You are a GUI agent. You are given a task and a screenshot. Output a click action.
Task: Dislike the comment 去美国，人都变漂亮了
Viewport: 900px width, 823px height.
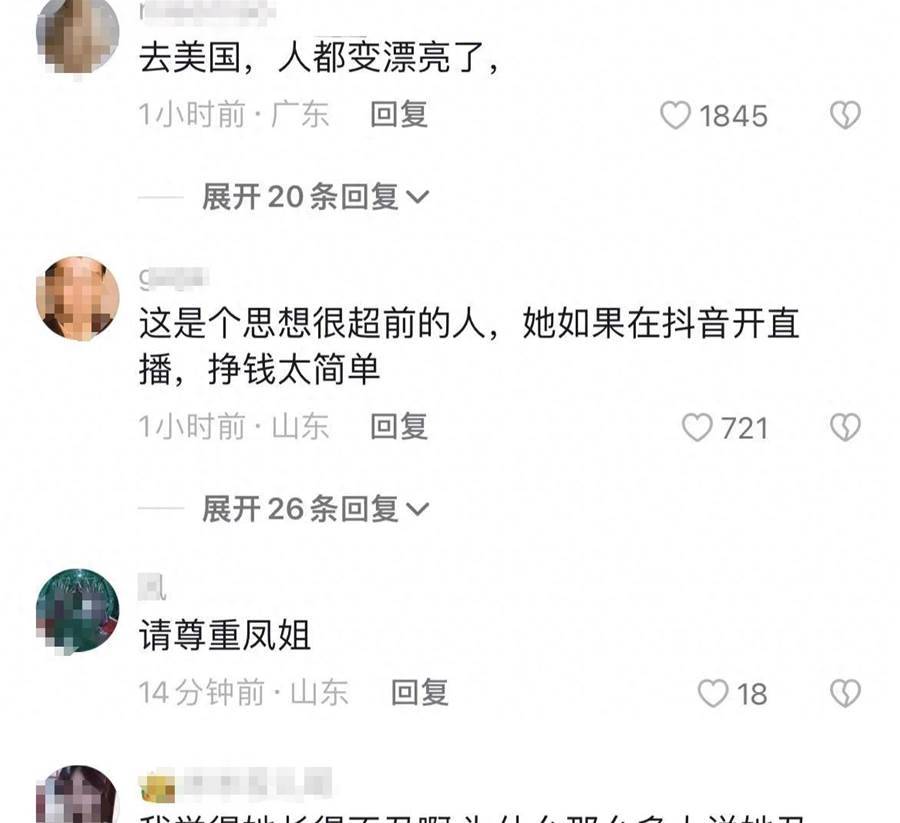tap(845, 116)
